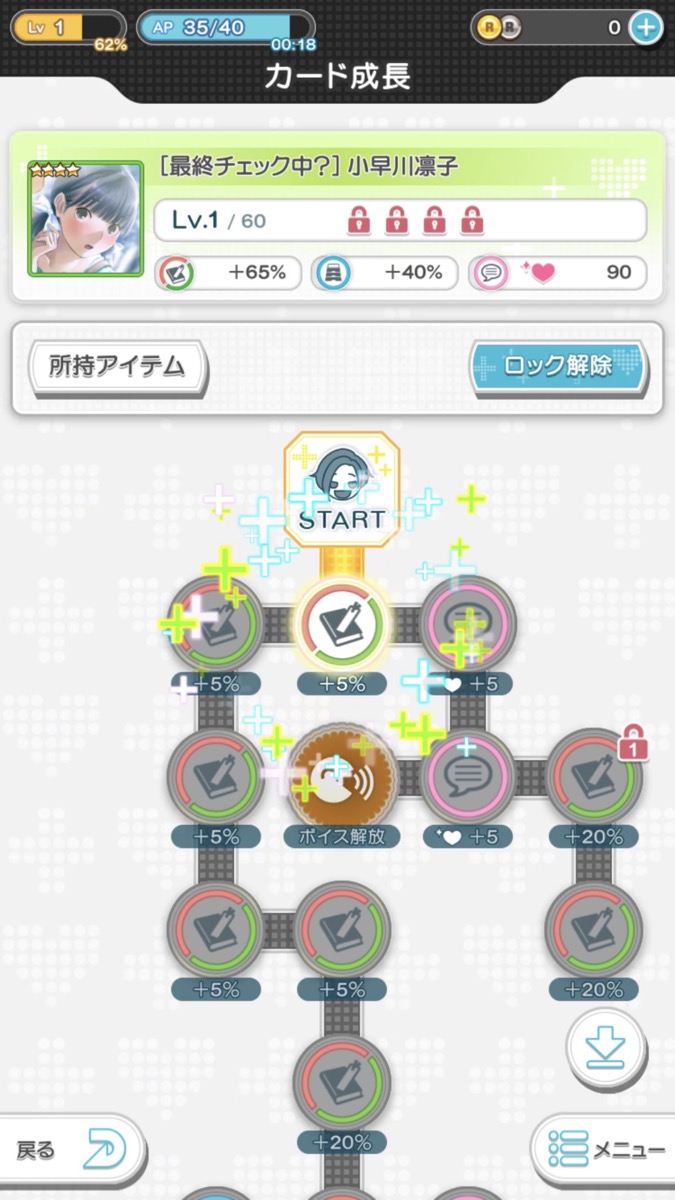Tap the download arrow button

pos(606,1047)
